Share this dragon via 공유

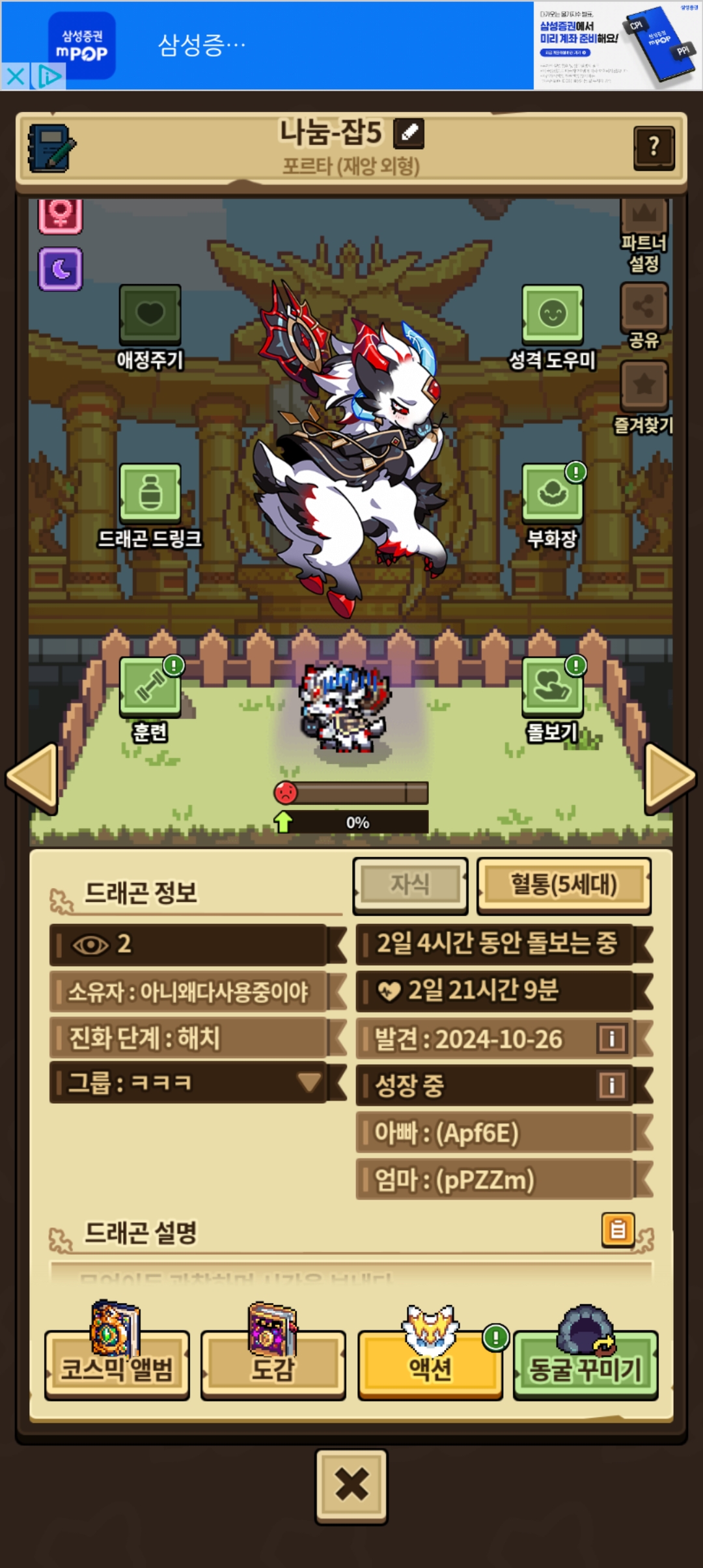point(644,307)
